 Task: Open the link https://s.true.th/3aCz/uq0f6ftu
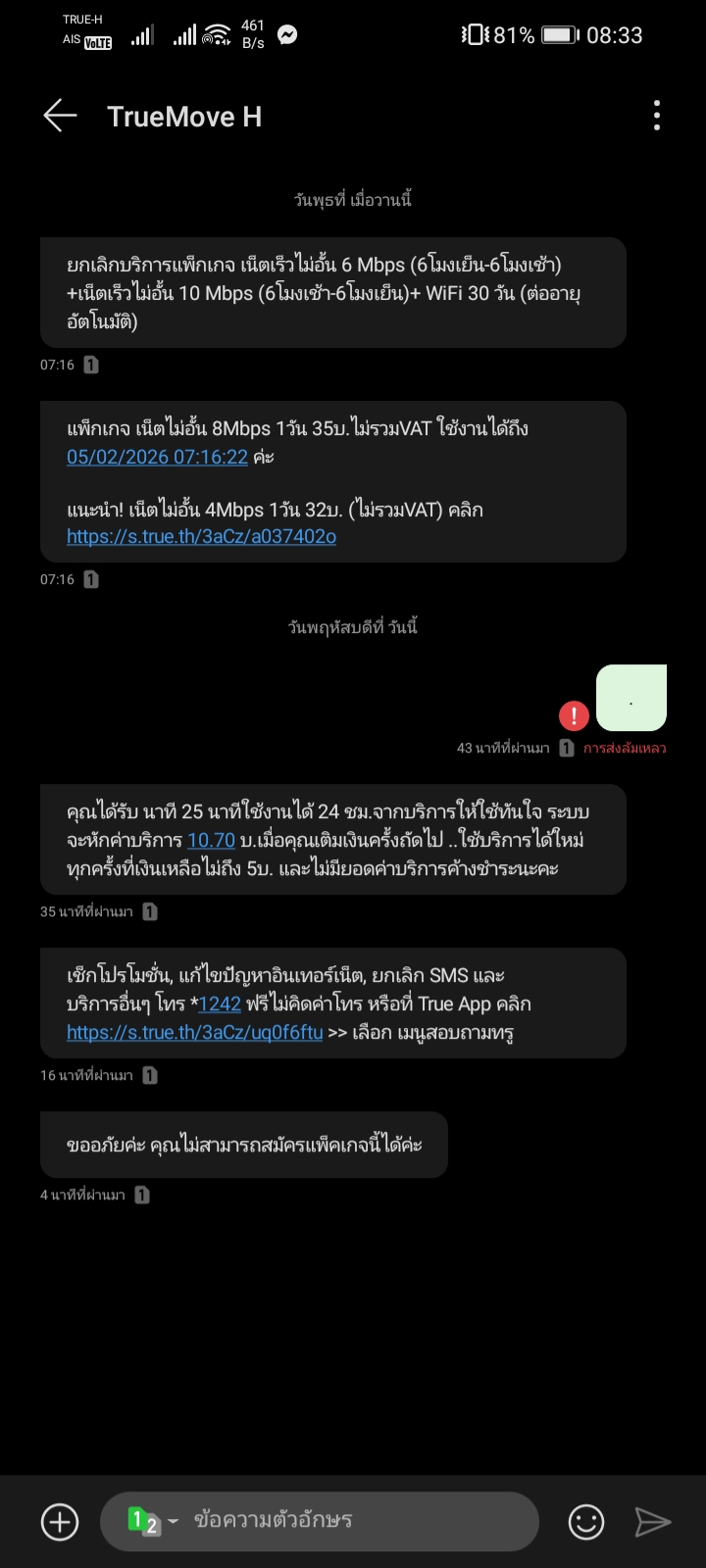(194, 1032)
